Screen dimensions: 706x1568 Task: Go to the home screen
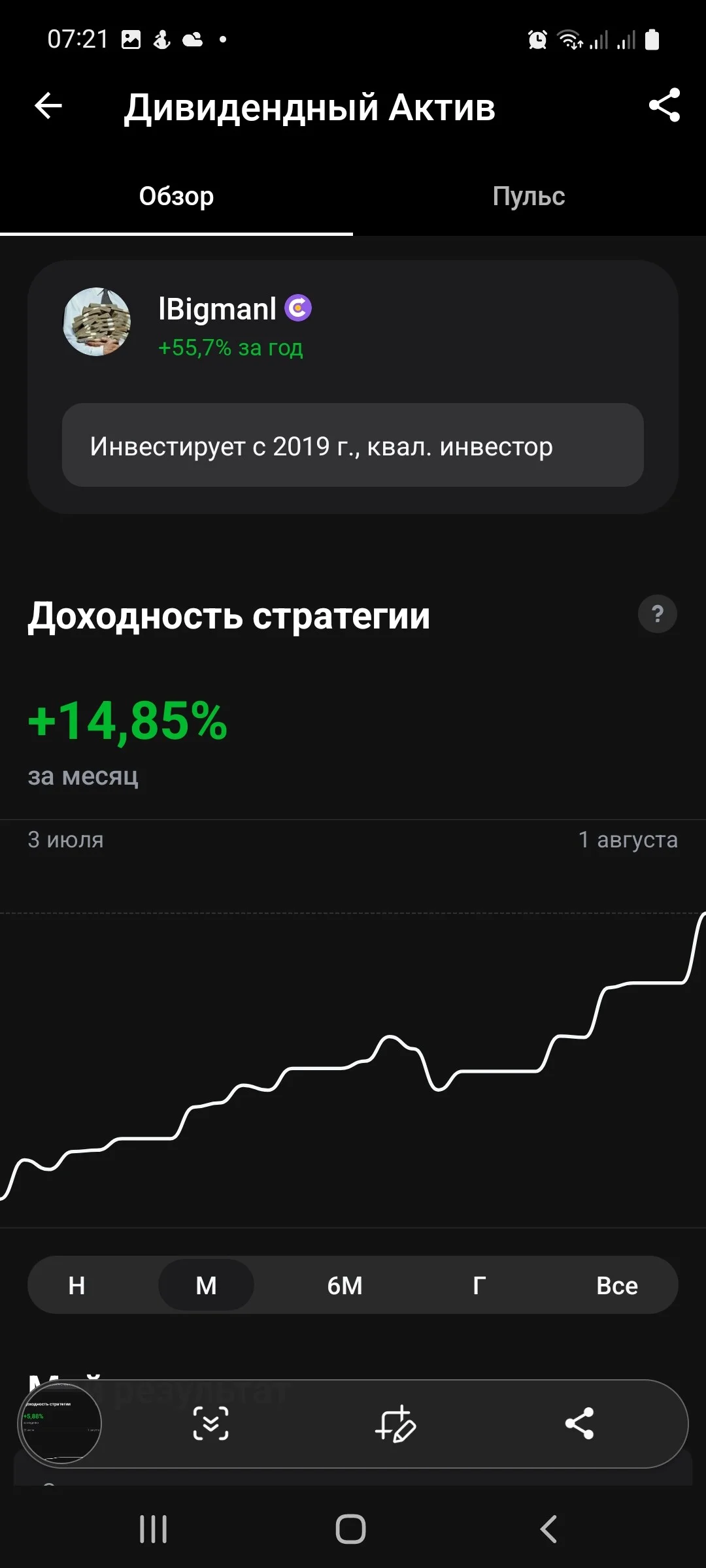coord(351,1529)
